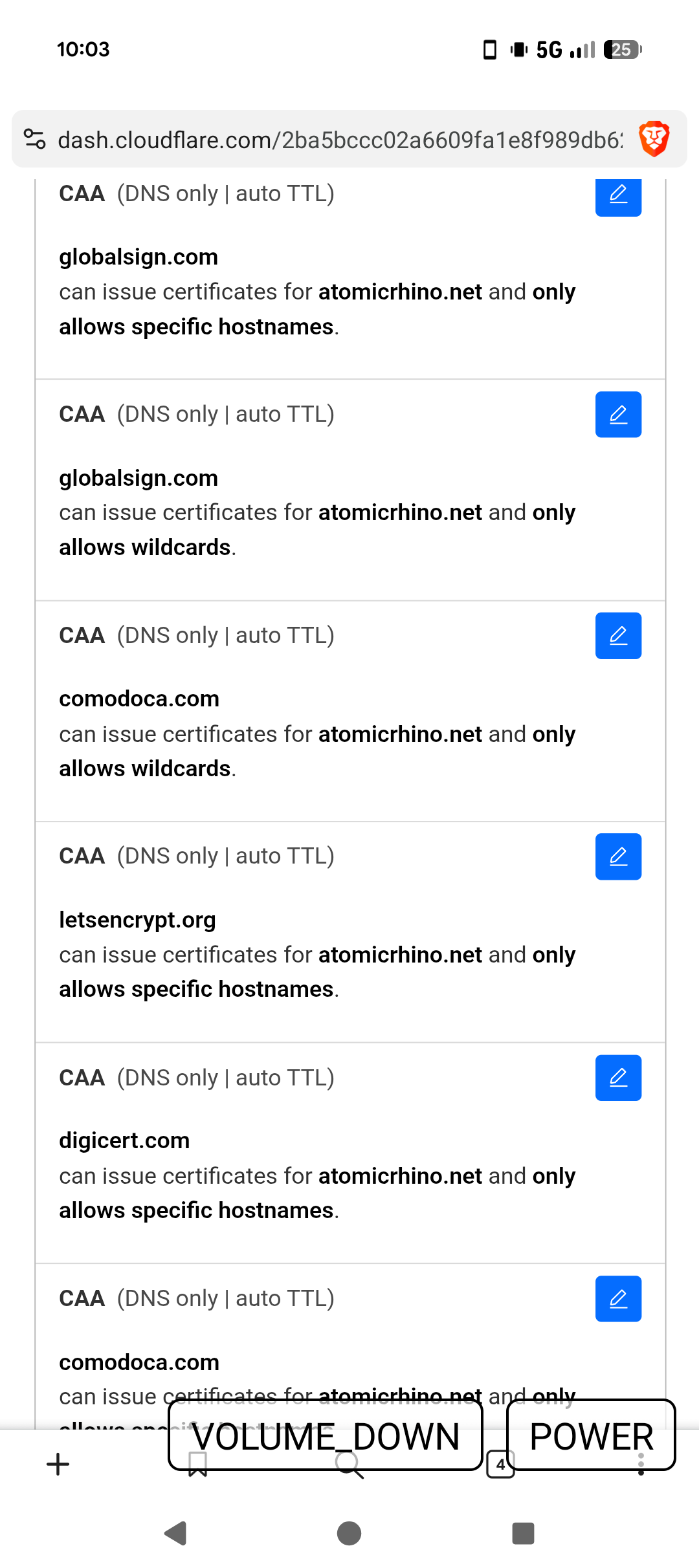
Task: Edit the globalsign.com specific hostnames CAA record
Action: click(x=618, y=195)
